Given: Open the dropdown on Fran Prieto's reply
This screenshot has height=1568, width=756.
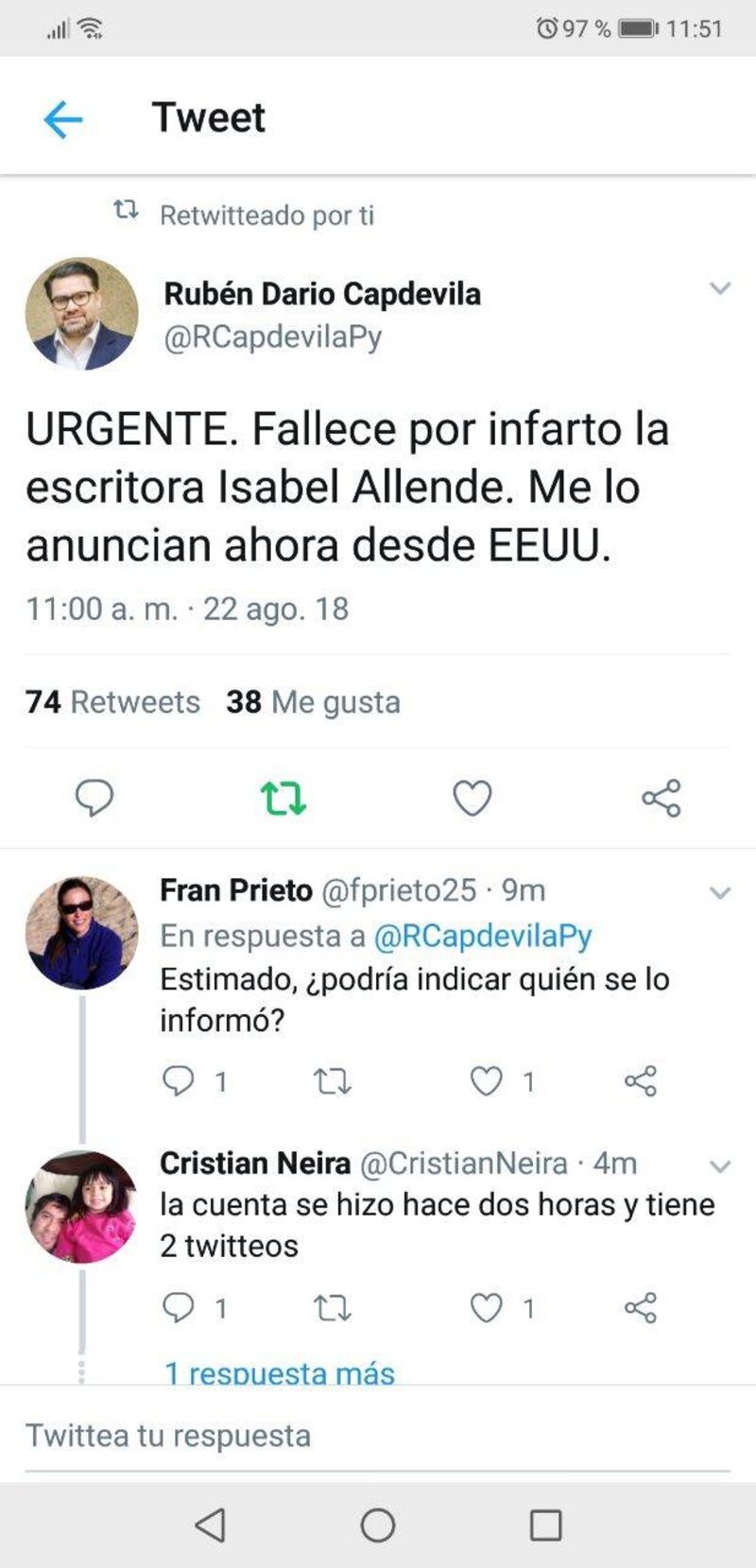Looking at the screenshot, I should tap(720, 892).
